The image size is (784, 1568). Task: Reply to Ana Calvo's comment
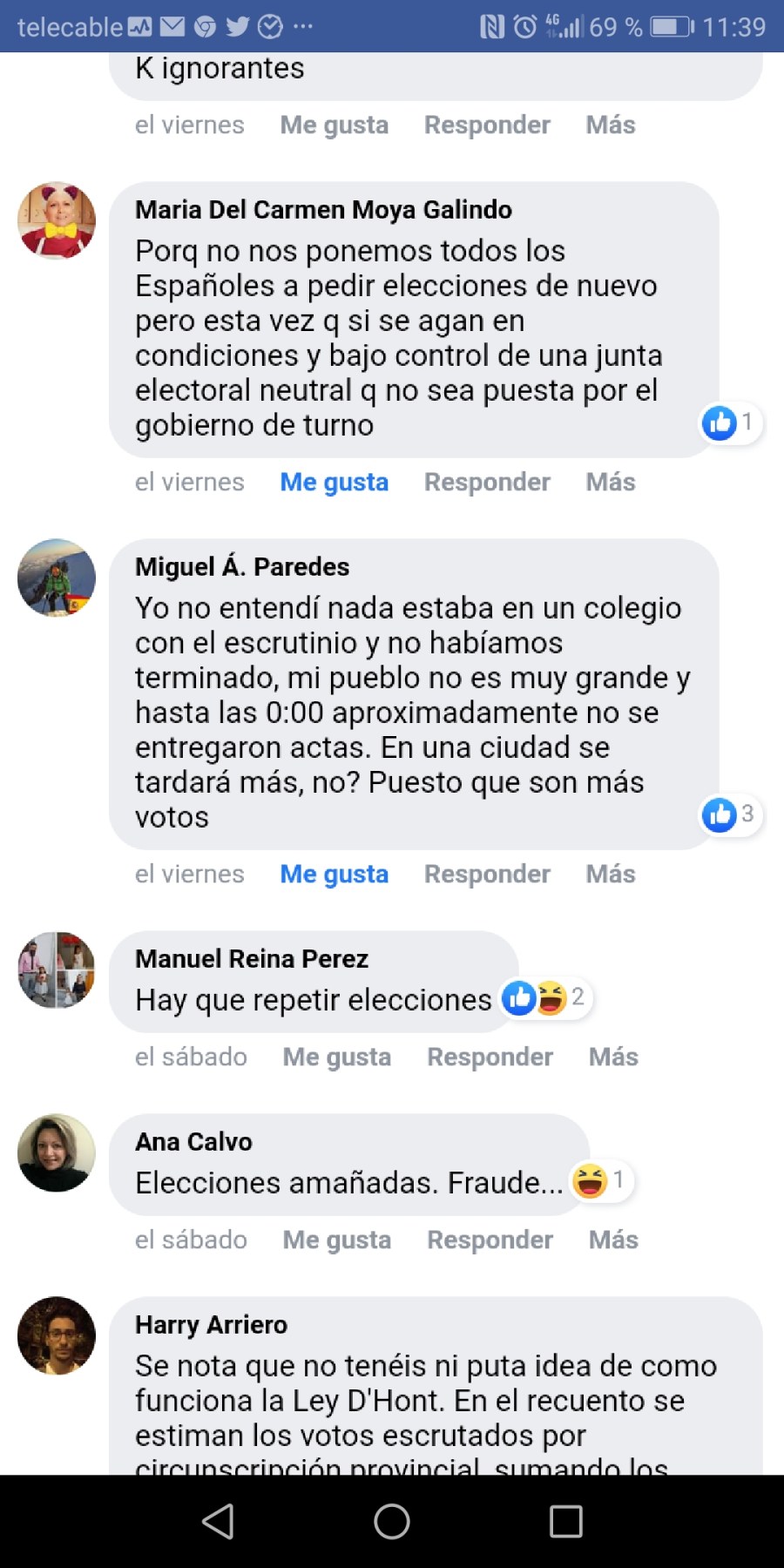pos(490,1240)
